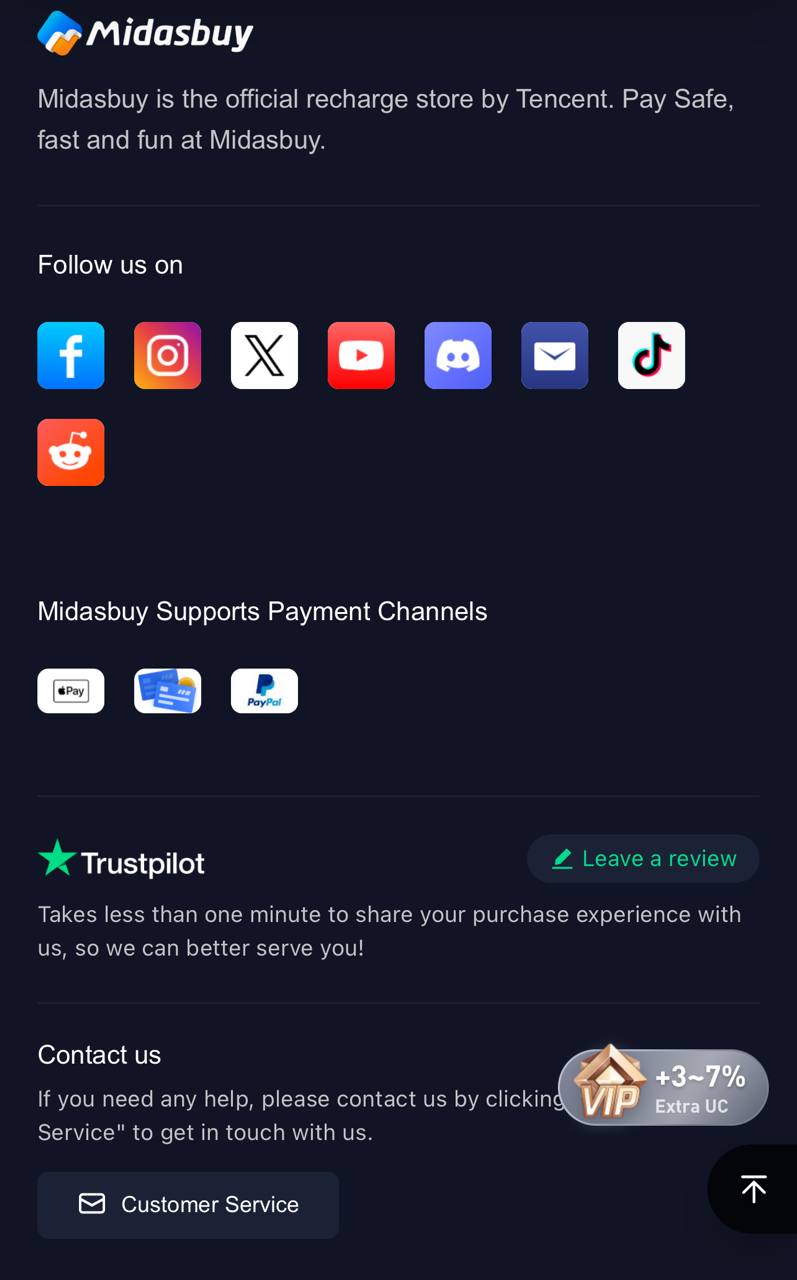The image size is (797, 1280).
Task: Jump back to top of page
Action: coord(753,1189)
